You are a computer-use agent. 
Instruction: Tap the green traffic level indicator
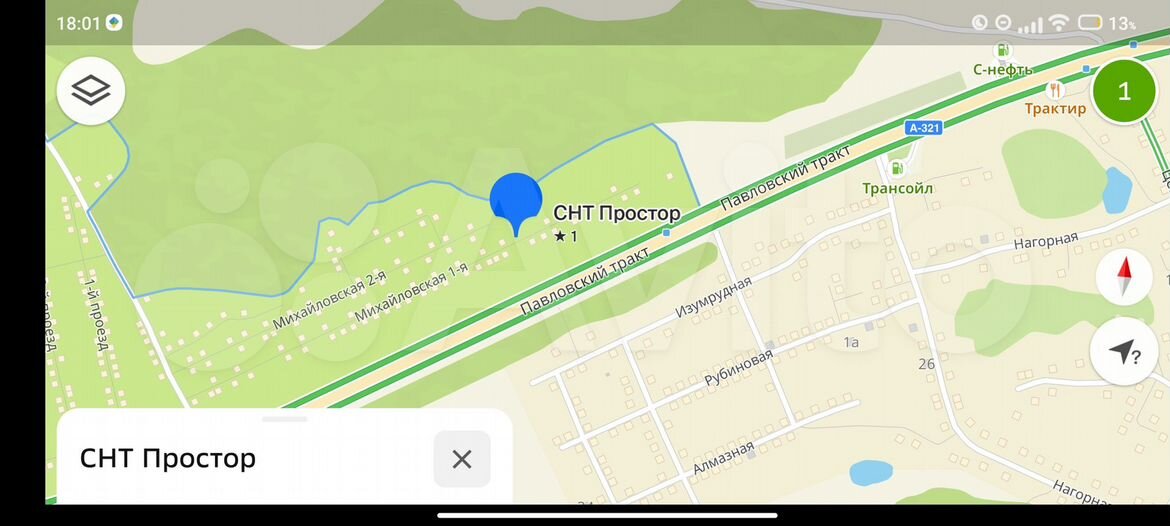[x=1124, y=92]
